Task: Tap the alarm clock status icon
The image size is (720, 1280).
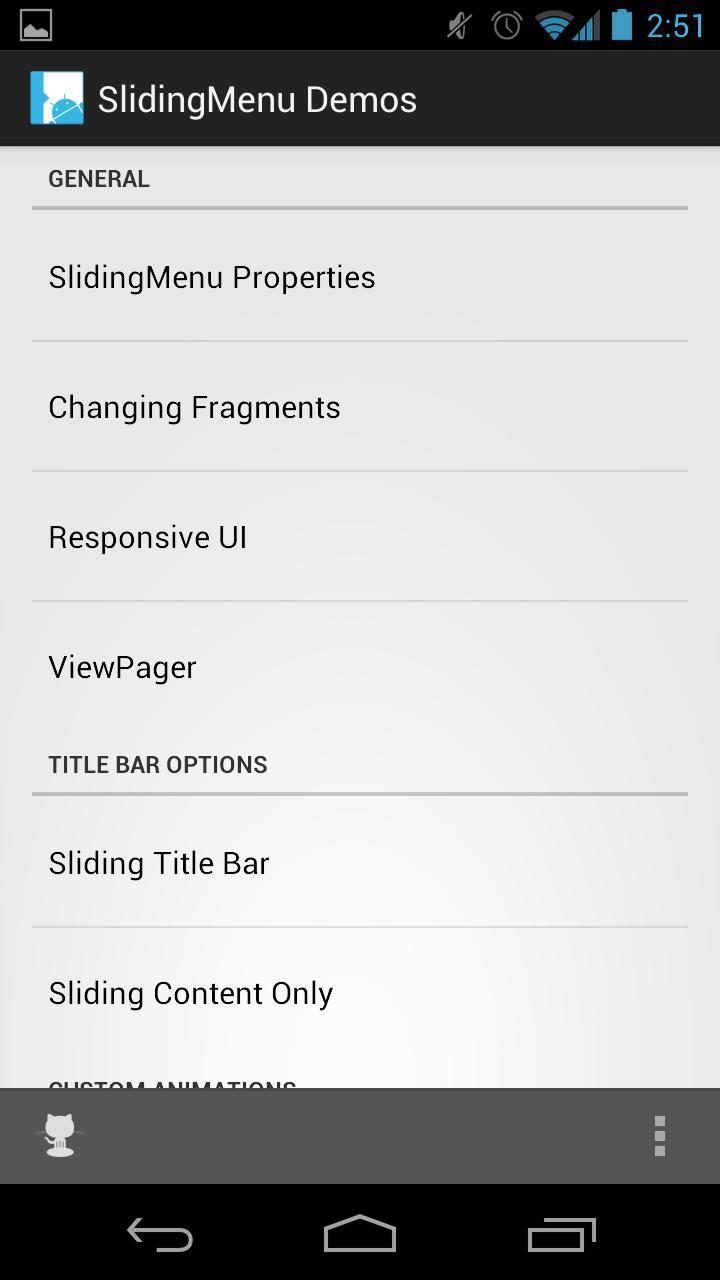Action: 506,24
